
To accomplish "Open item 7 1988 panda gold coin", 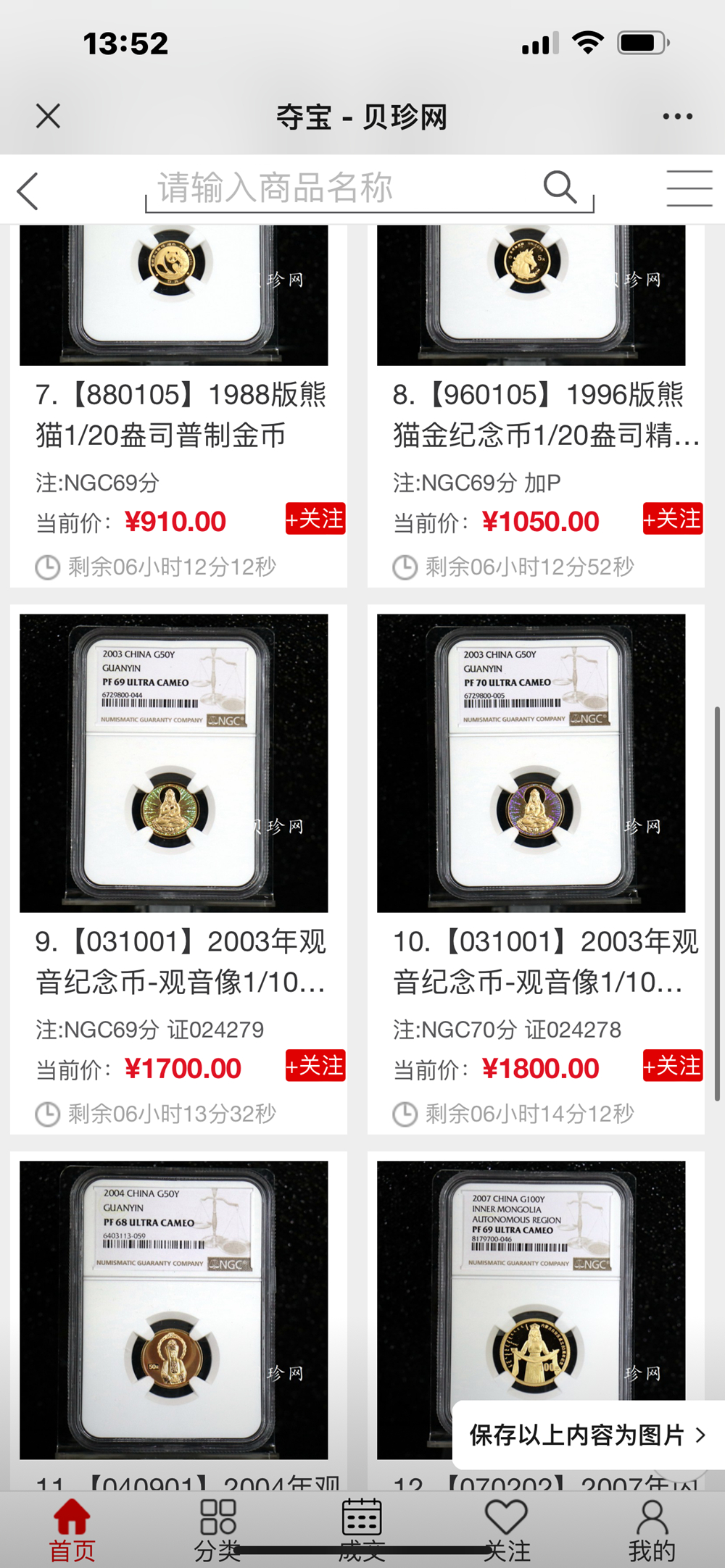I will (181, 414).
